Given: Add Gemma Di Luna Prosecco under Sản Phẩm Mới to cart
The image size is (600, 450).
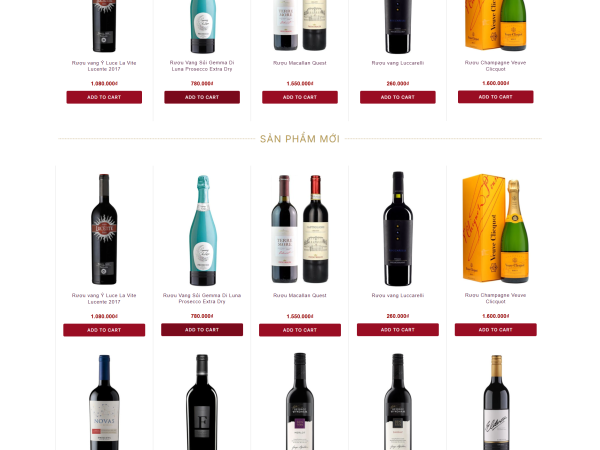Looking at the screenshot, I should [202, 330].
